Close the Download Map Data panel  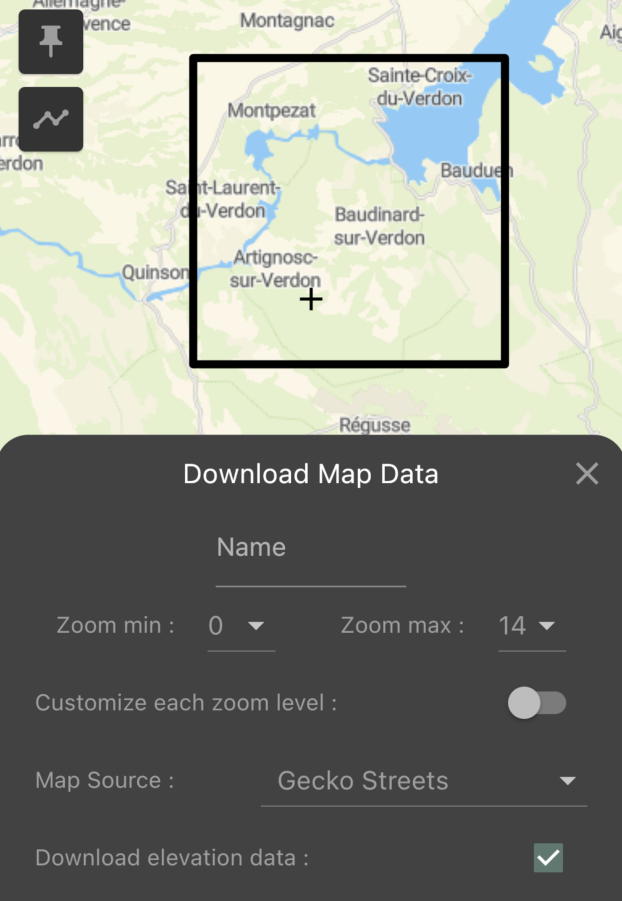pyautogui.click(x=587, y=474)
